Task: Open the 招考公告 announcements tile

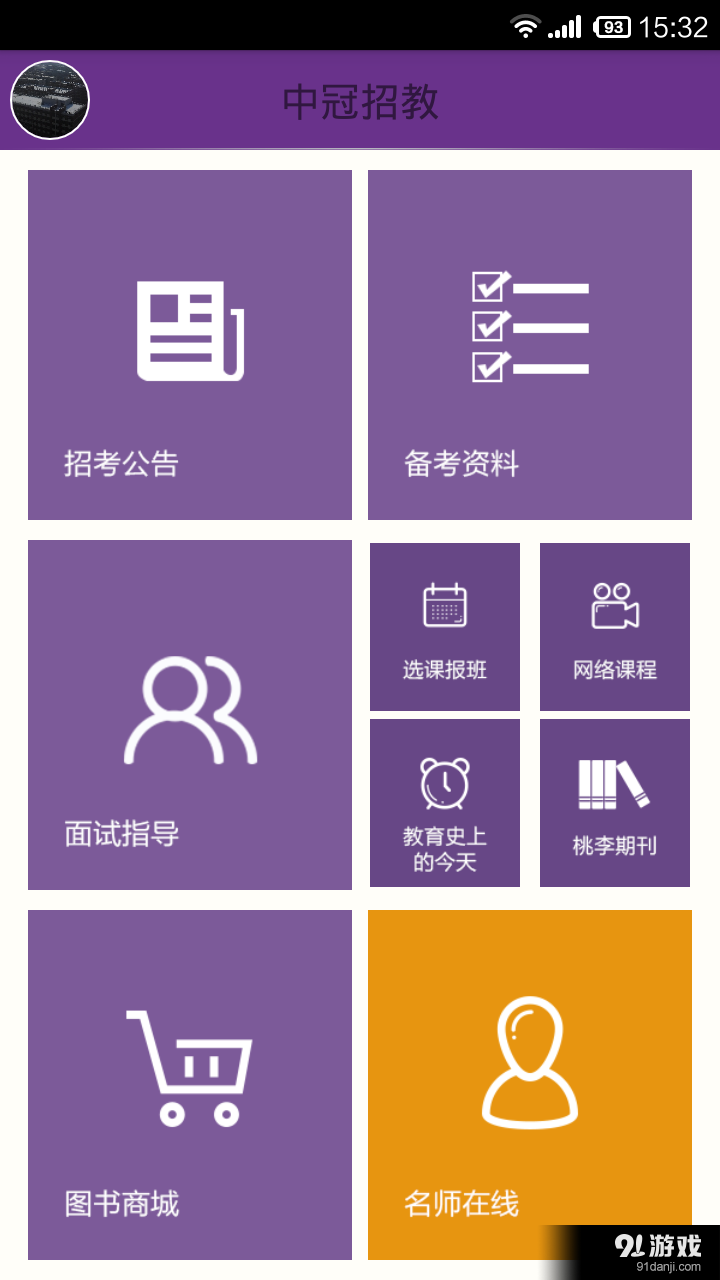Action: tap(190, 345)
